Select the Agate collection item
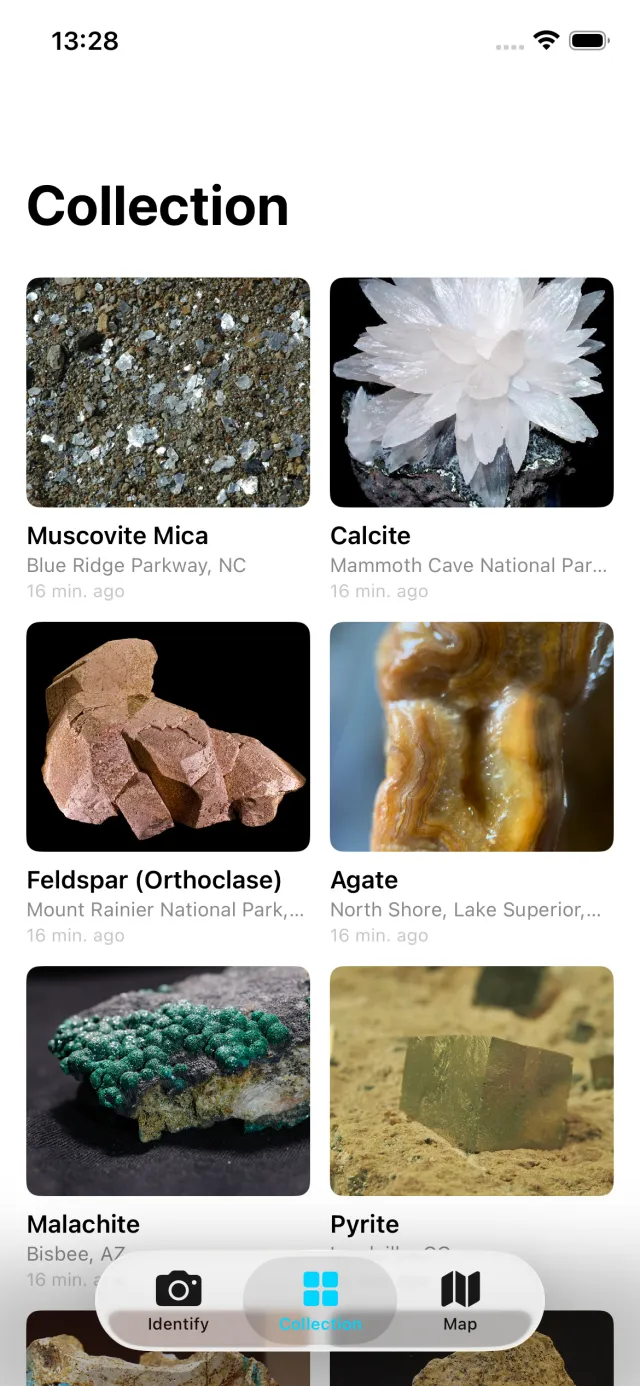 tap(471, 737)
